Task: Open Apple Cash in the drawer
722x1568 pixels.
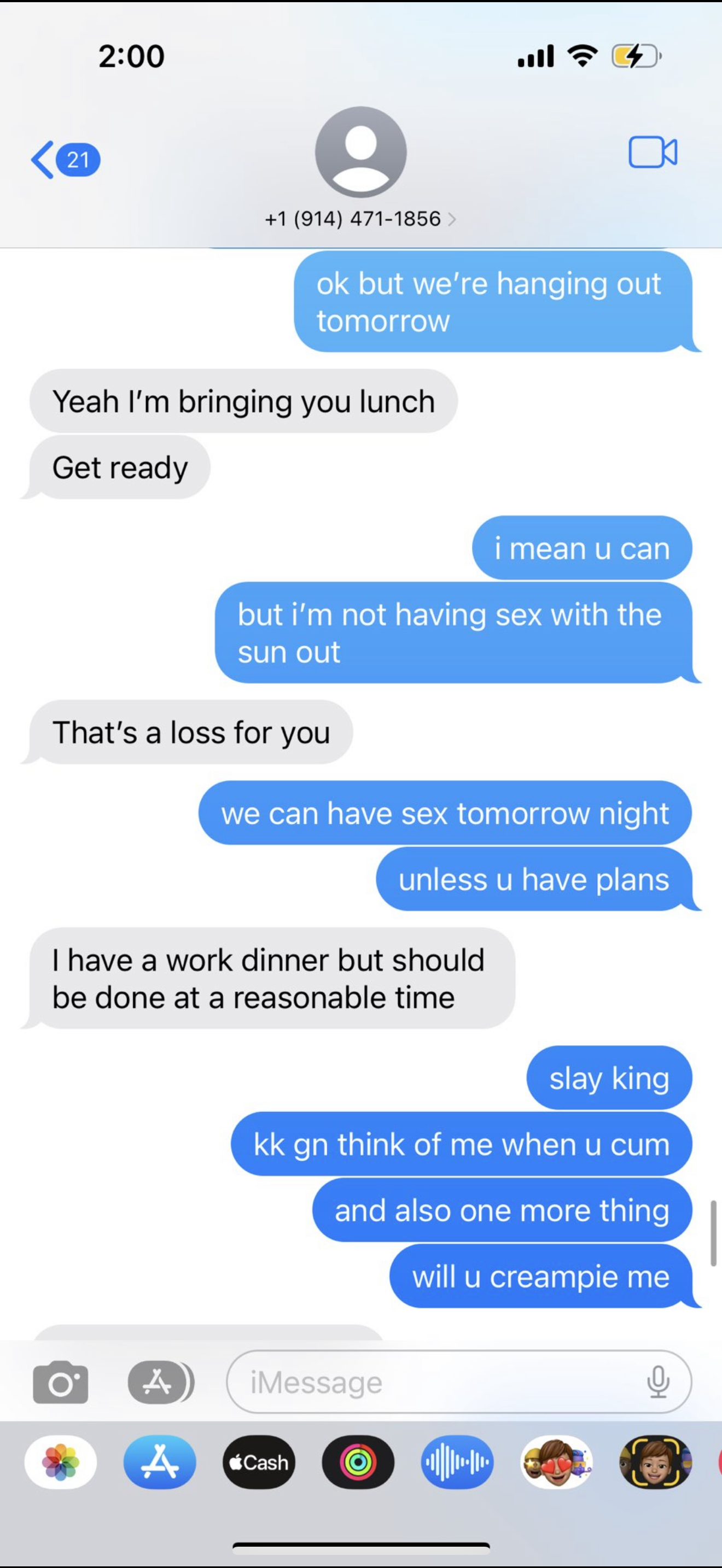Action: point(259,1462)
